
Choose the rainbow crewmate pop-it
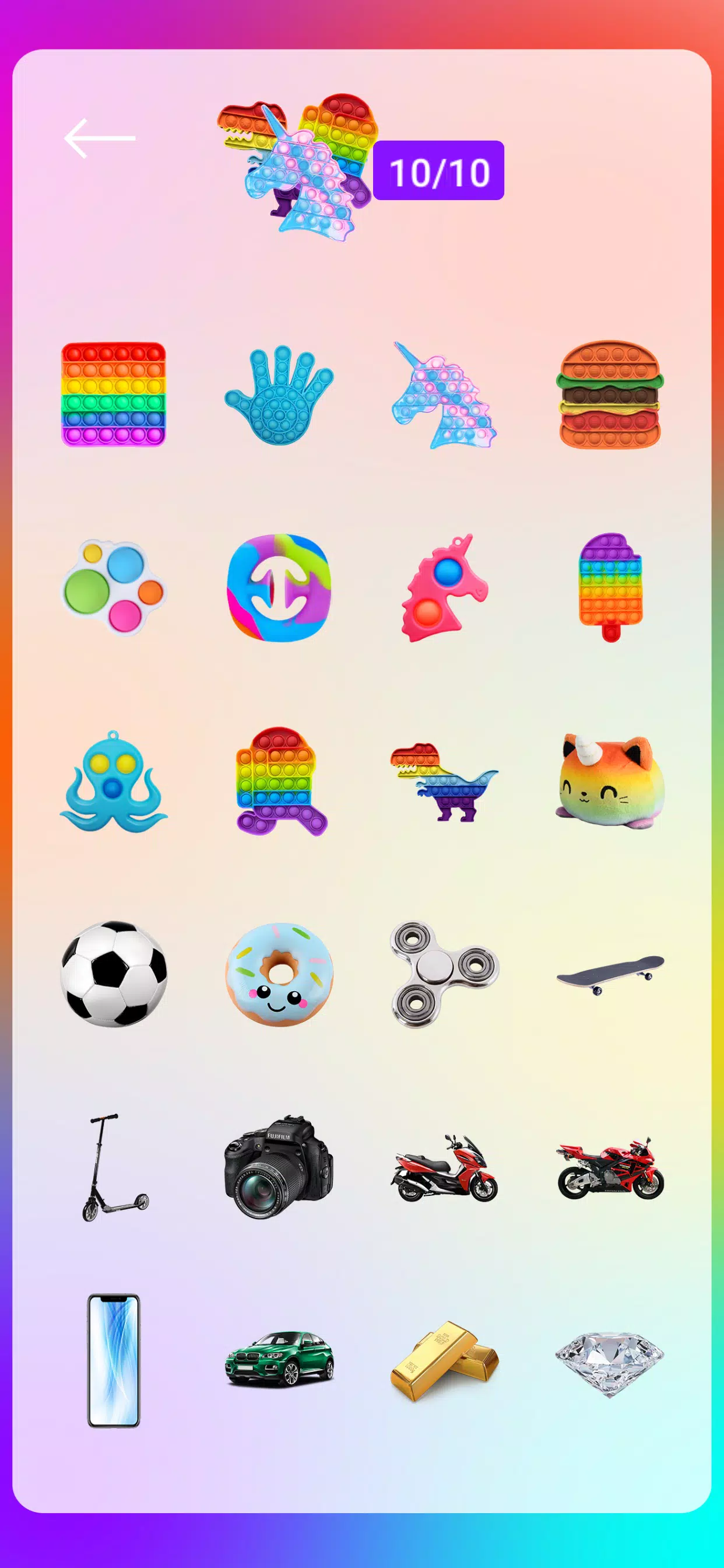click(279, 782)
